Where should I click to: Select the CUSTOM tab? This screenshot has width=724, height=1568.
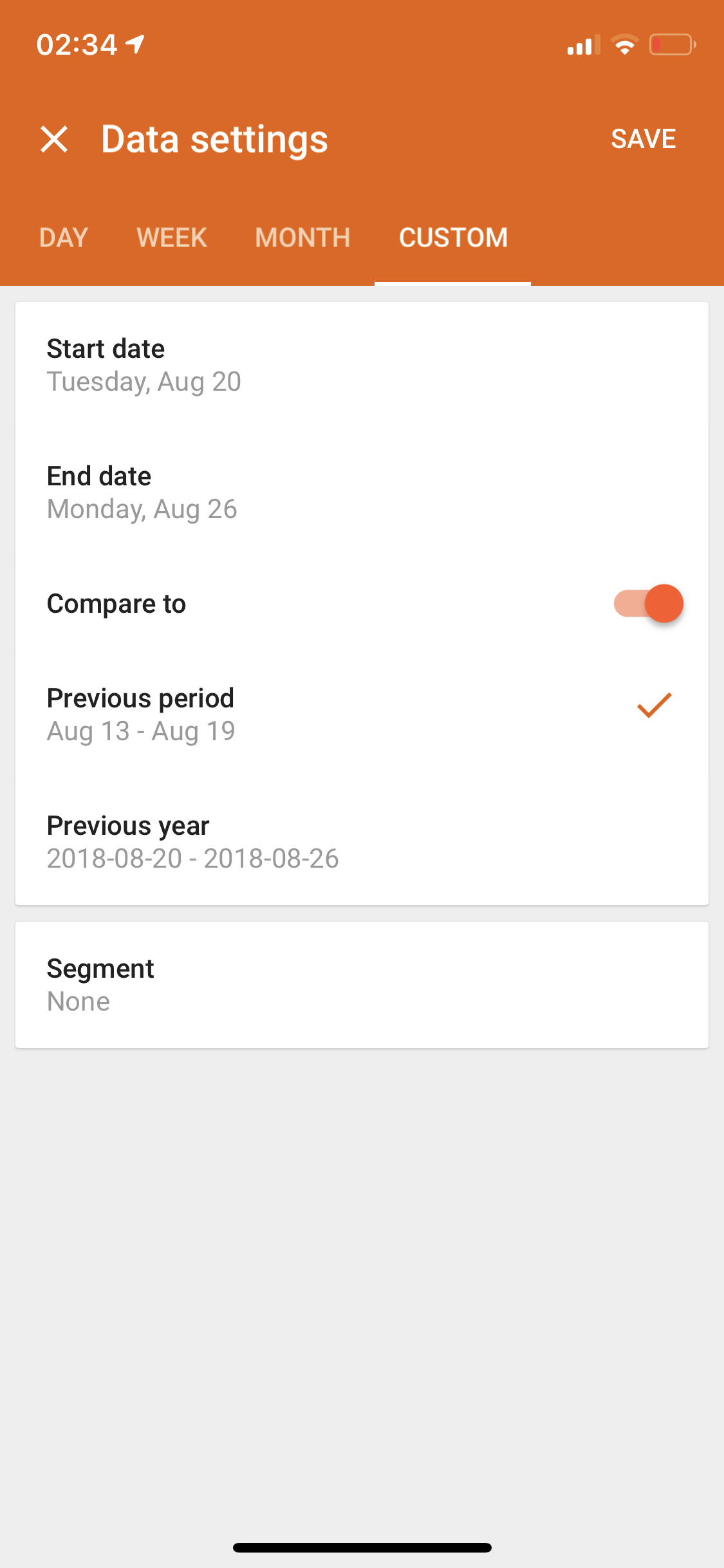tap(453, 238)
